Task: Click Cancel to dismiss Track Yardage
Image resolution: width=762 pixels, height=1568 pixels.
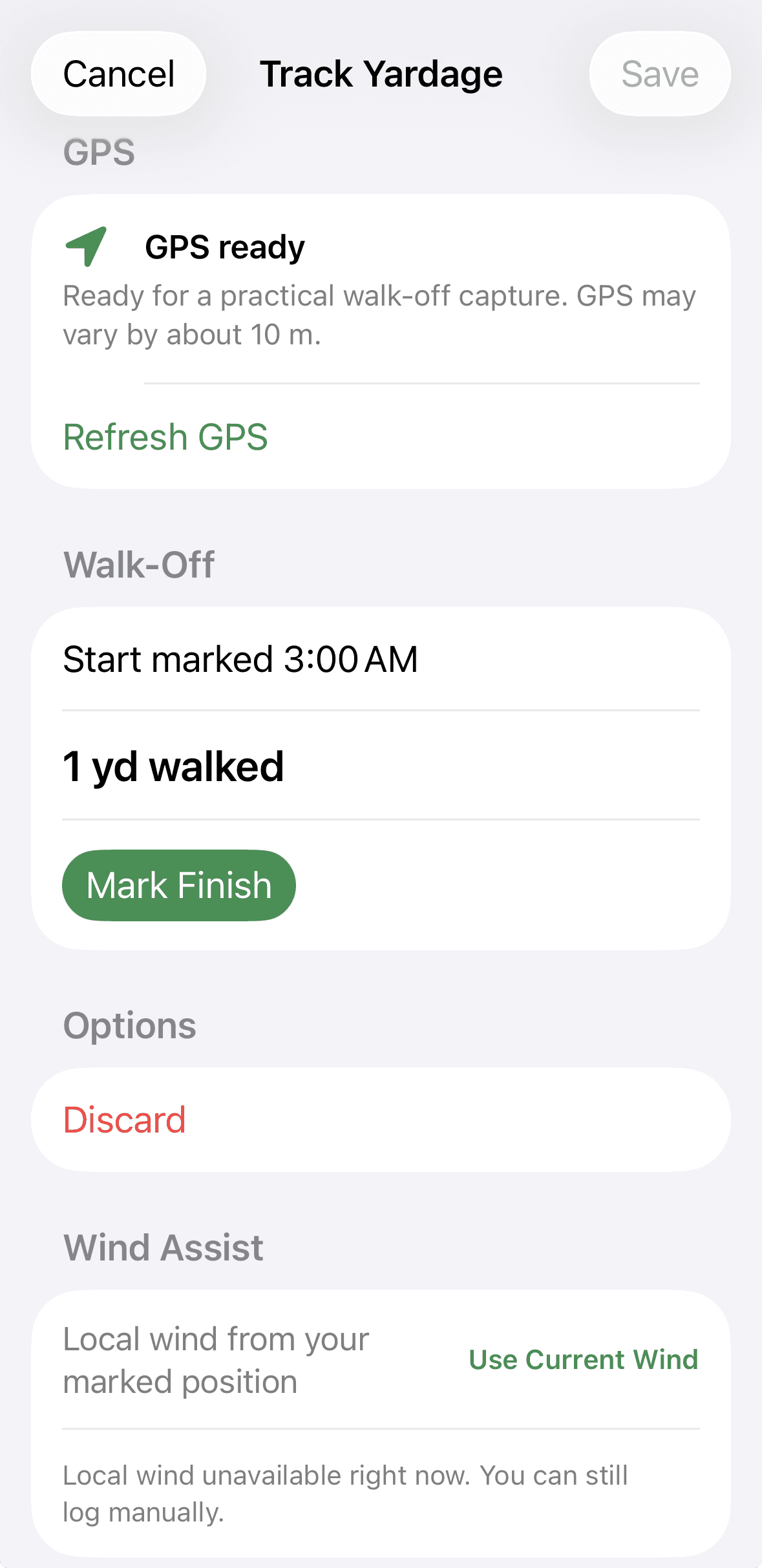Action: 118,73
